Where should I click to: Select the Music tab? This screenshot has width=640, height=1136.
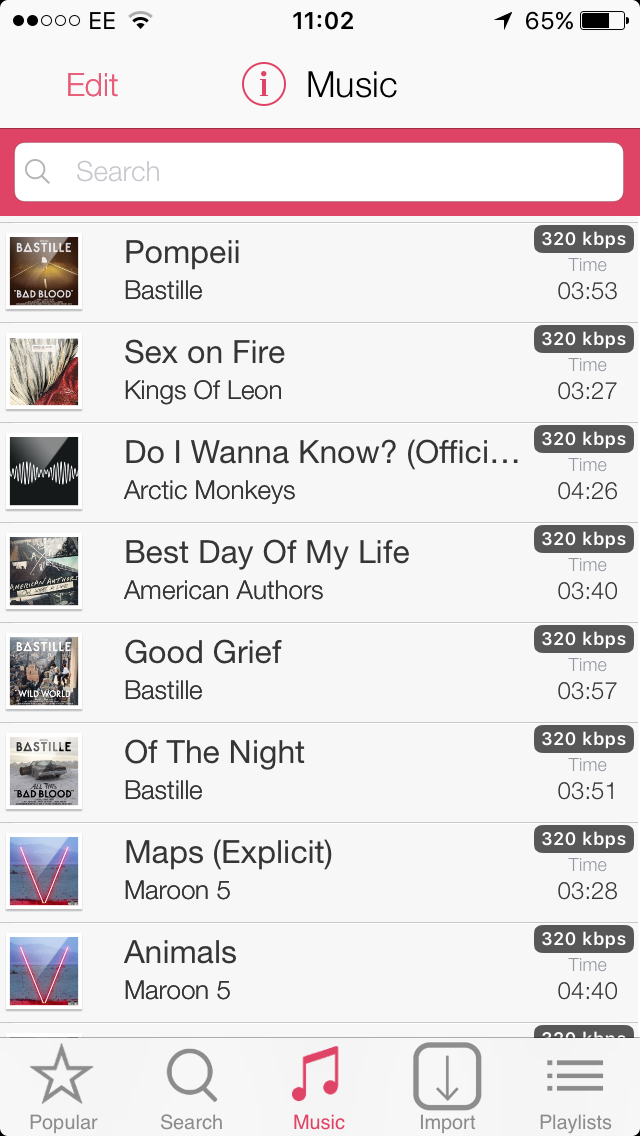(319, 1088)
